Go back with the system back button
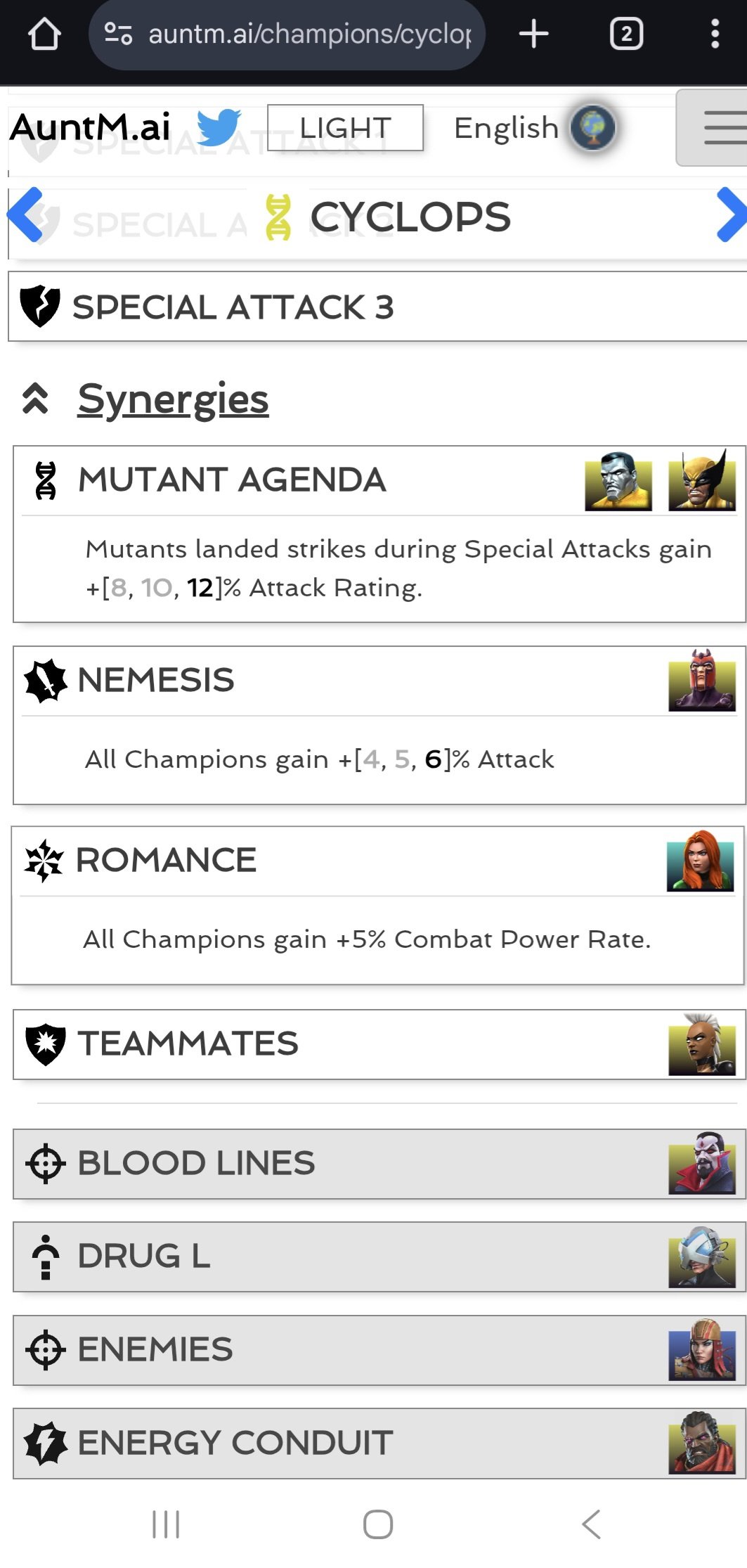The height and width of the screenshot is (1568, 747). (x=591, y=1524)
